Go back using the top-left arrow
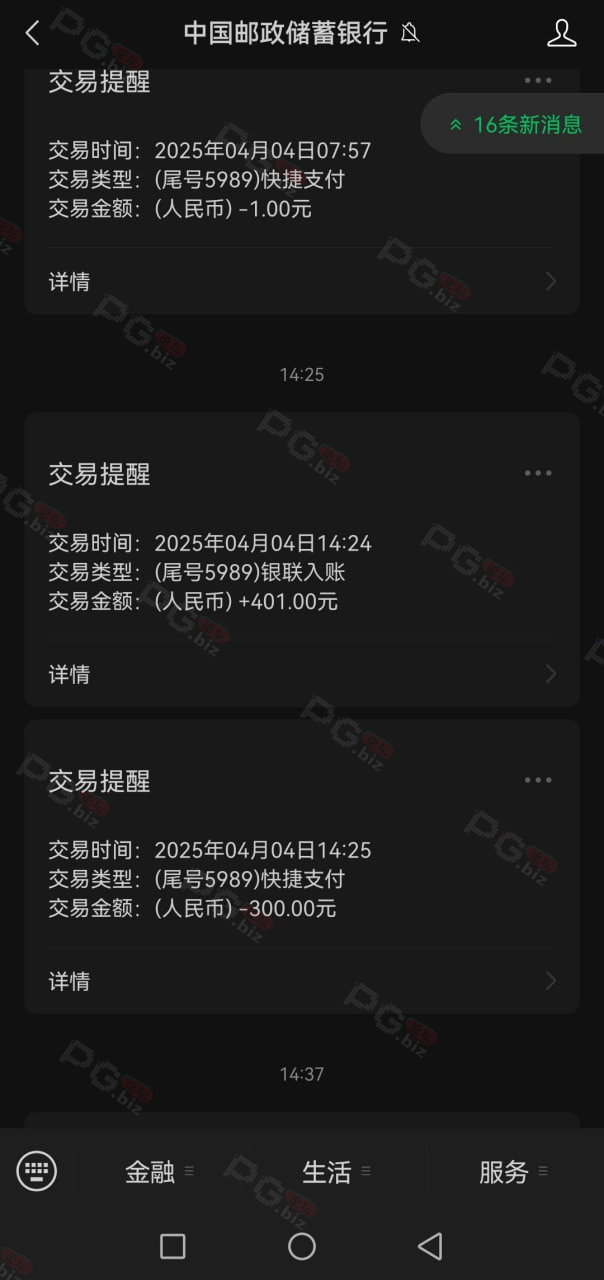604x1280 pixels. [32, 33]
